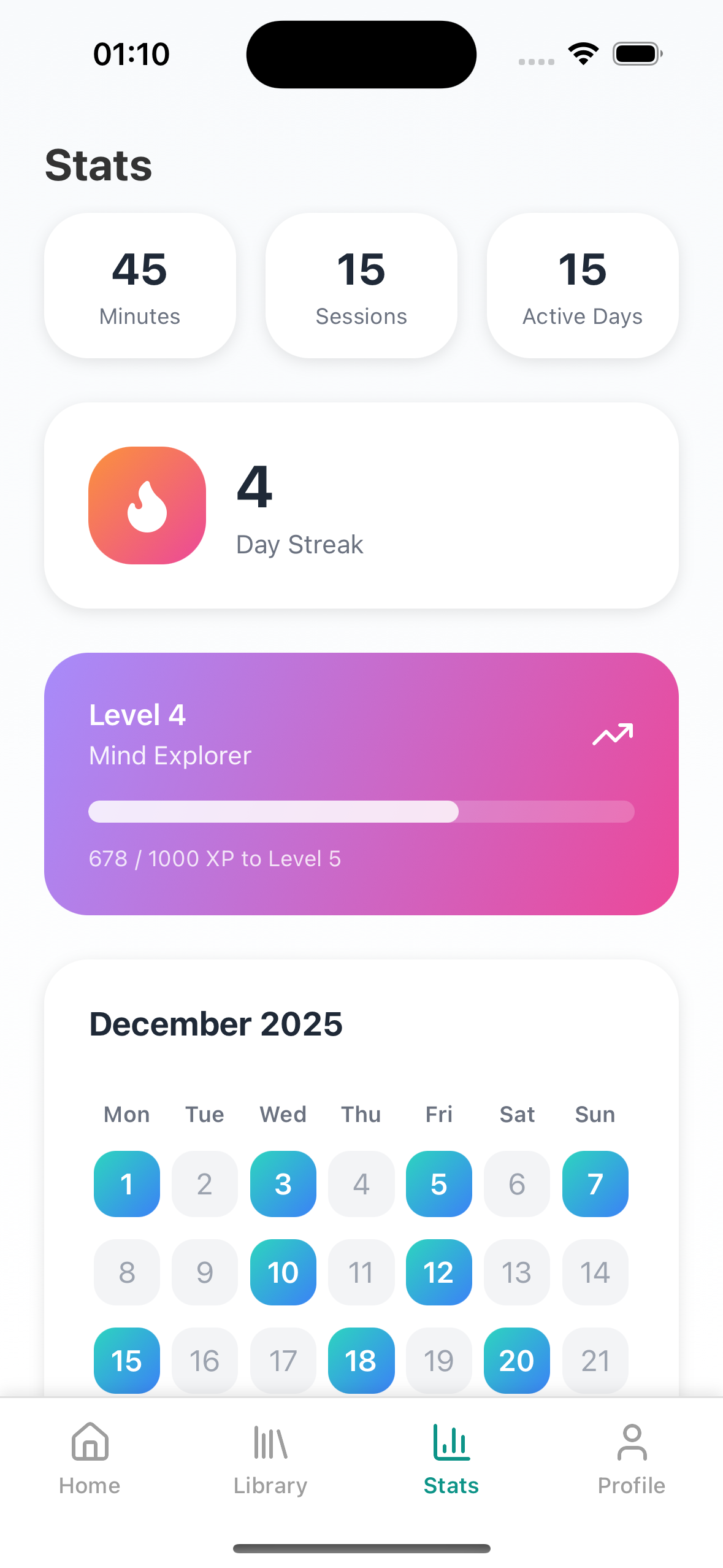Select December 1 on the calendar
The width and height of the screenshot is (723, 1568).
(x=127, y=1183)
